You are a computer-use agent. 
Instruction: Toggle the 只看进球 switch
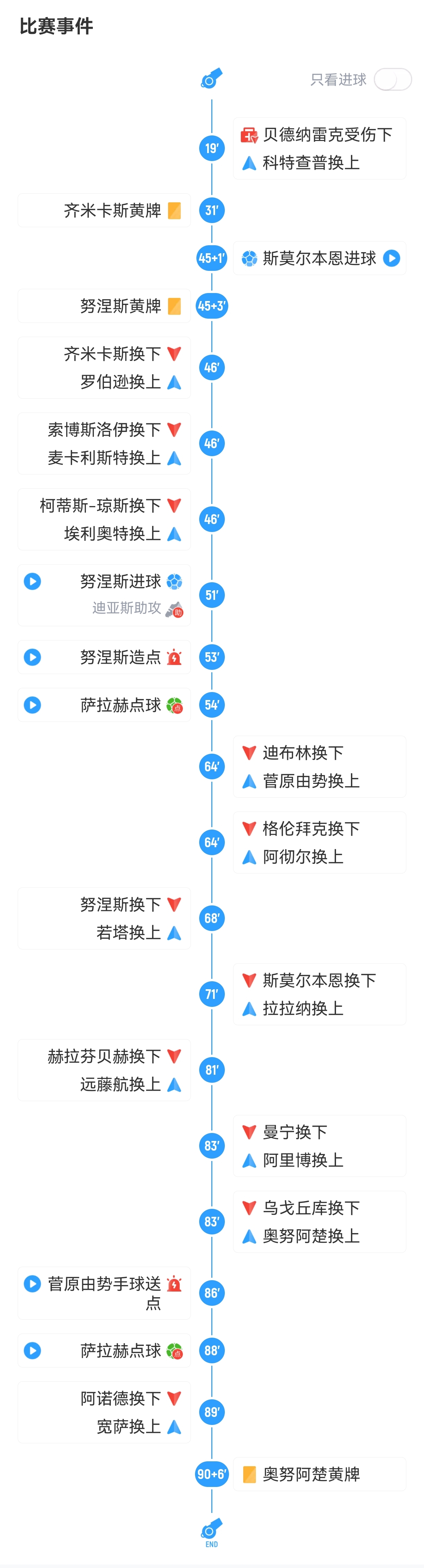(392, 79)
